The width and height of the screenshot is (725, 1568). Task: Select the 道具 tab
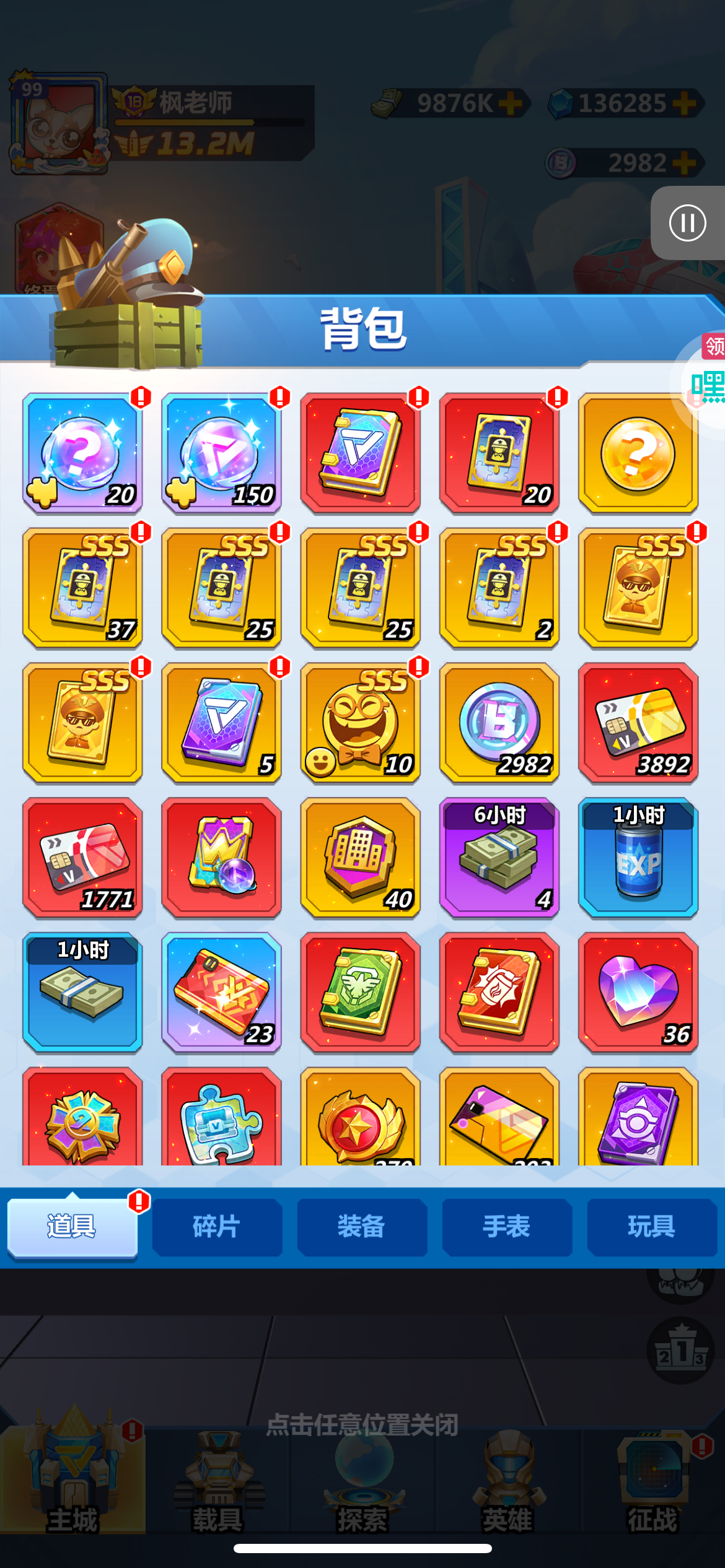[72, 1227]
